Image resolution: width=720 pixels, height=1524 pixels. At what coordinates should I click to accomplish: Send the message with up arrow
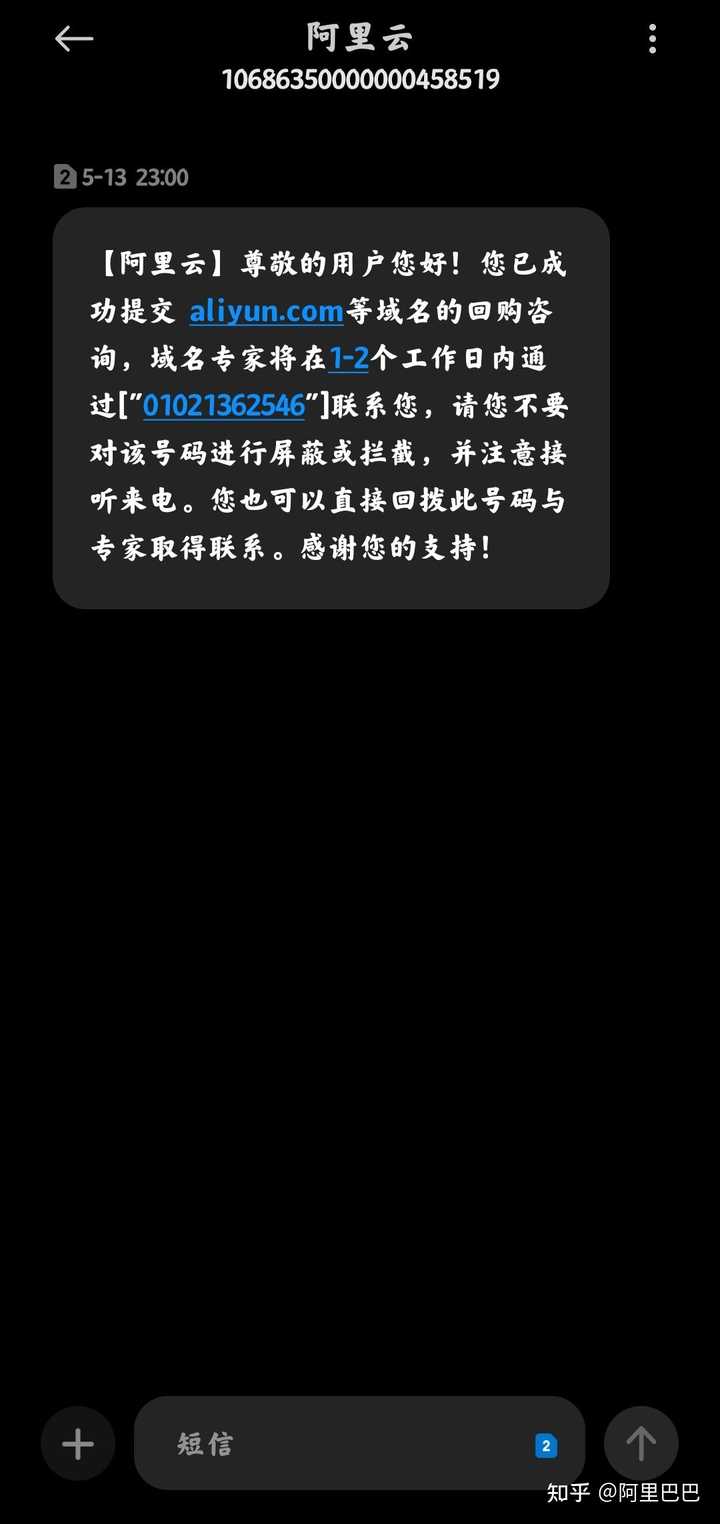pos(641,1443)
